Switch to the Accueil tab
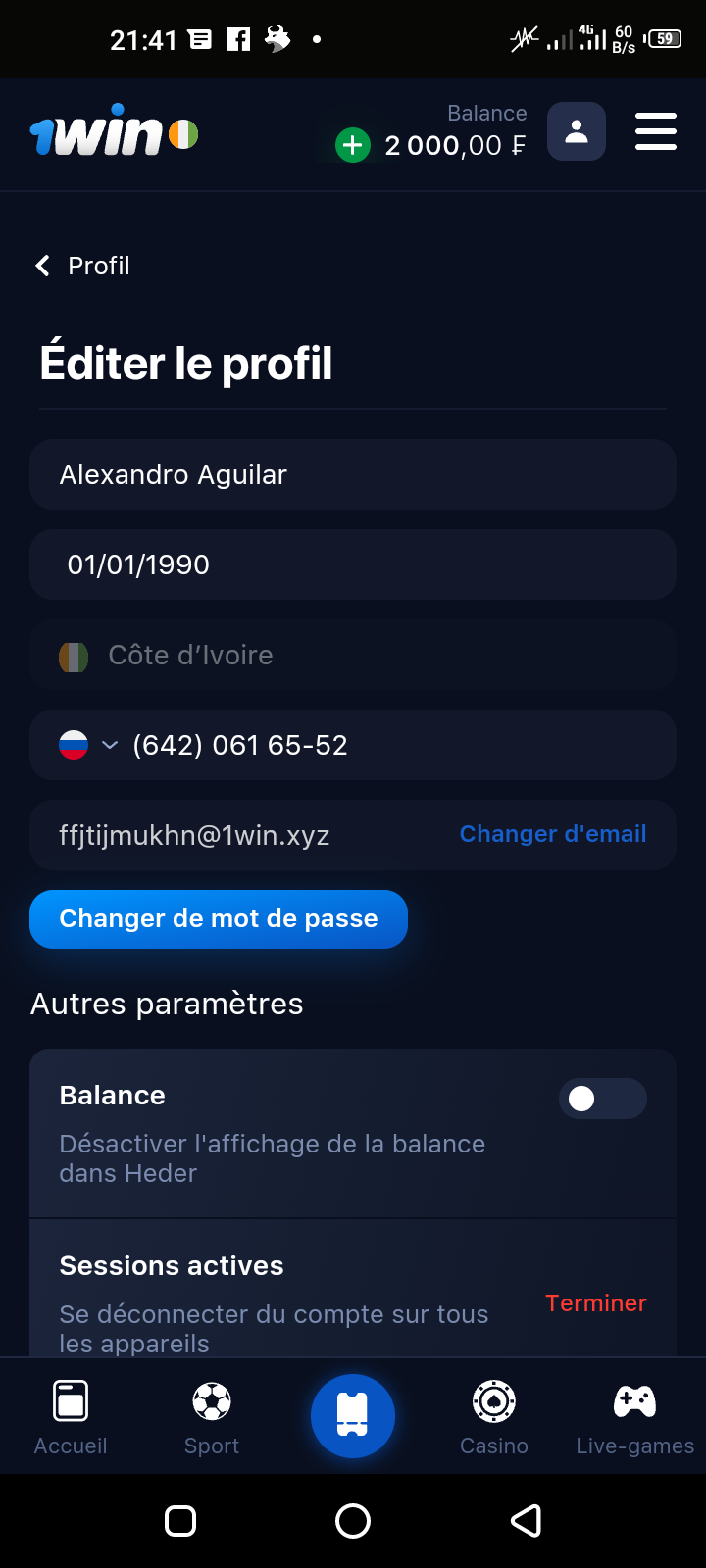Screen dimensions: 706x1568 pos(71,1417)
